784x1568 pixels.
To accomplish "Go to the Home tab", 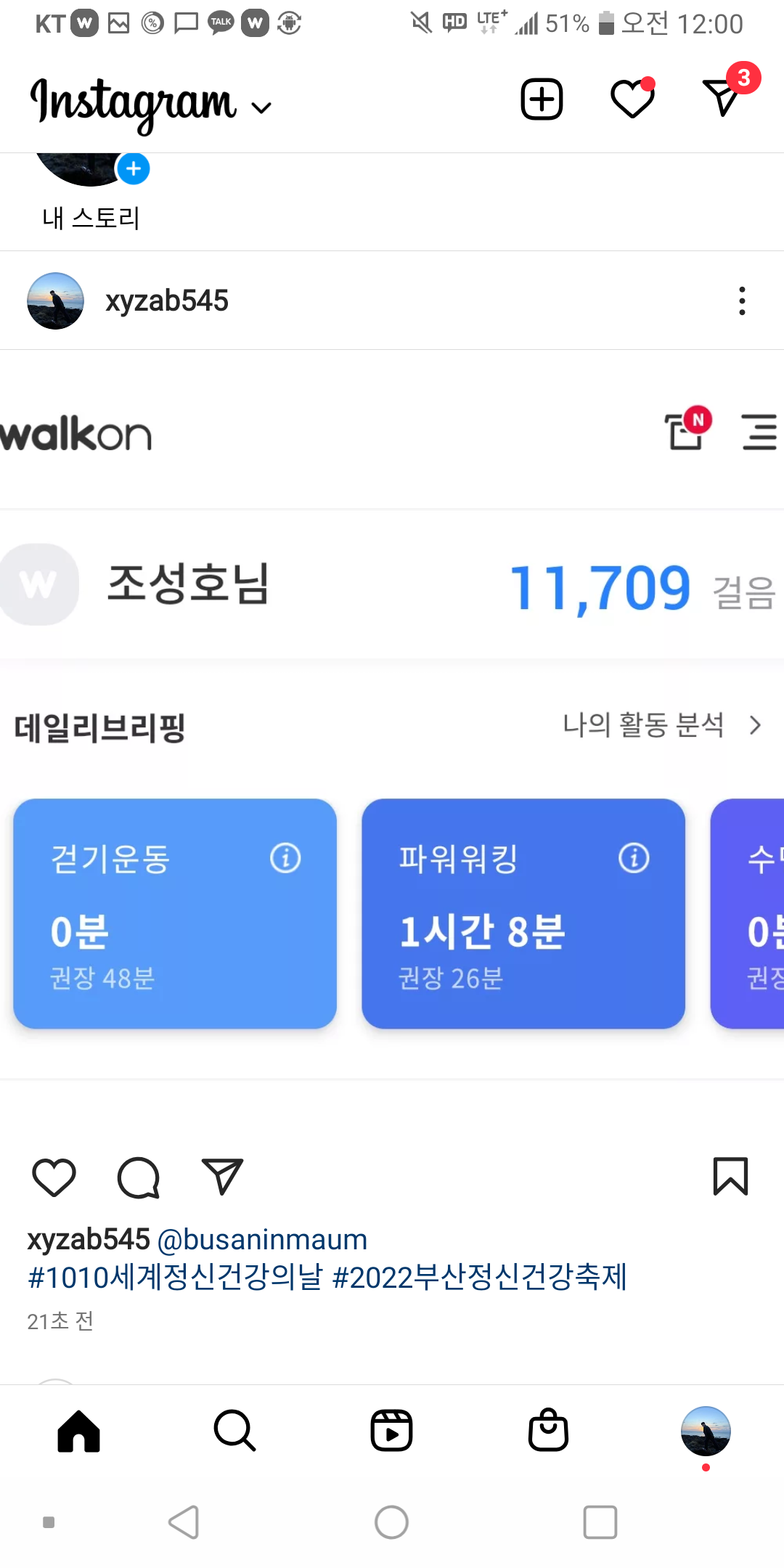I will (78, 1431).
